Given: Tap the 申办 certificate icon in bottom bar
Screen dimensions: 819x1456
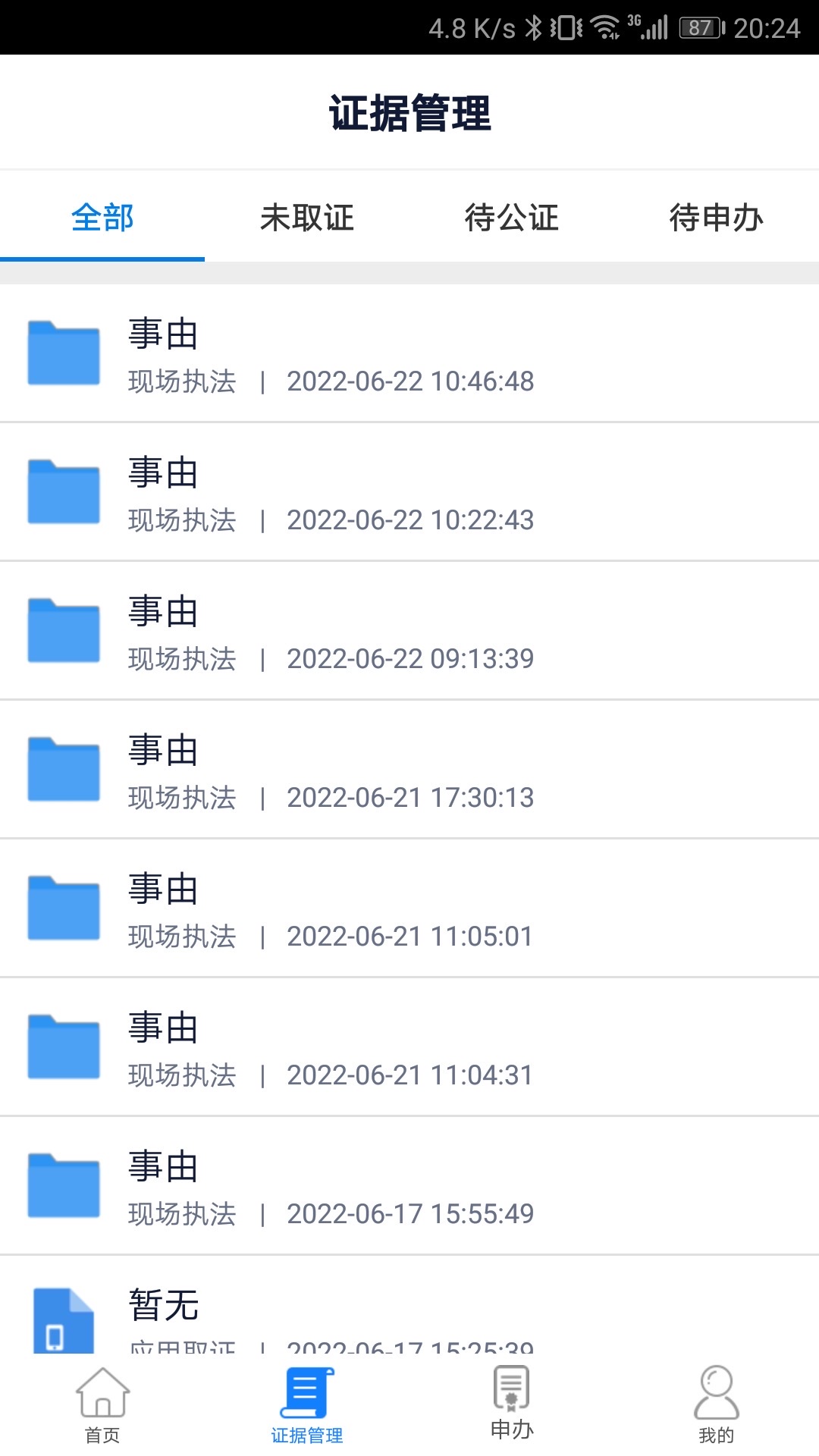Looking at the screenshot, I should (512, 1394).
